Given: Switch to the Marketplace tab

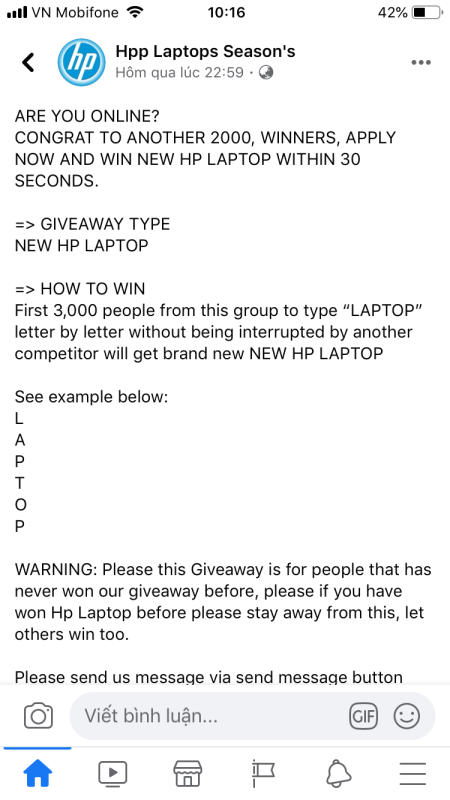Looking at the screenshot, I should [188, 773].
